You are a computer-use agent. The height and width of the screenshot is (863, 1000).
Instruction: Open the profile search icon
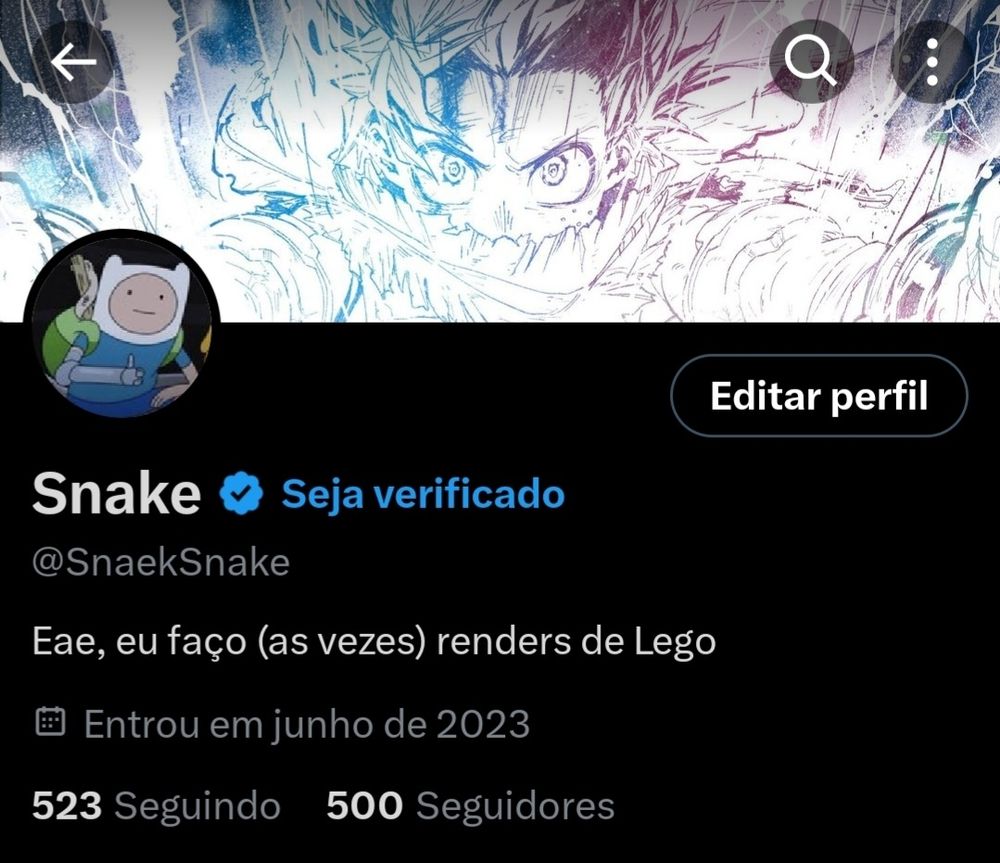(x=811, y=62)
